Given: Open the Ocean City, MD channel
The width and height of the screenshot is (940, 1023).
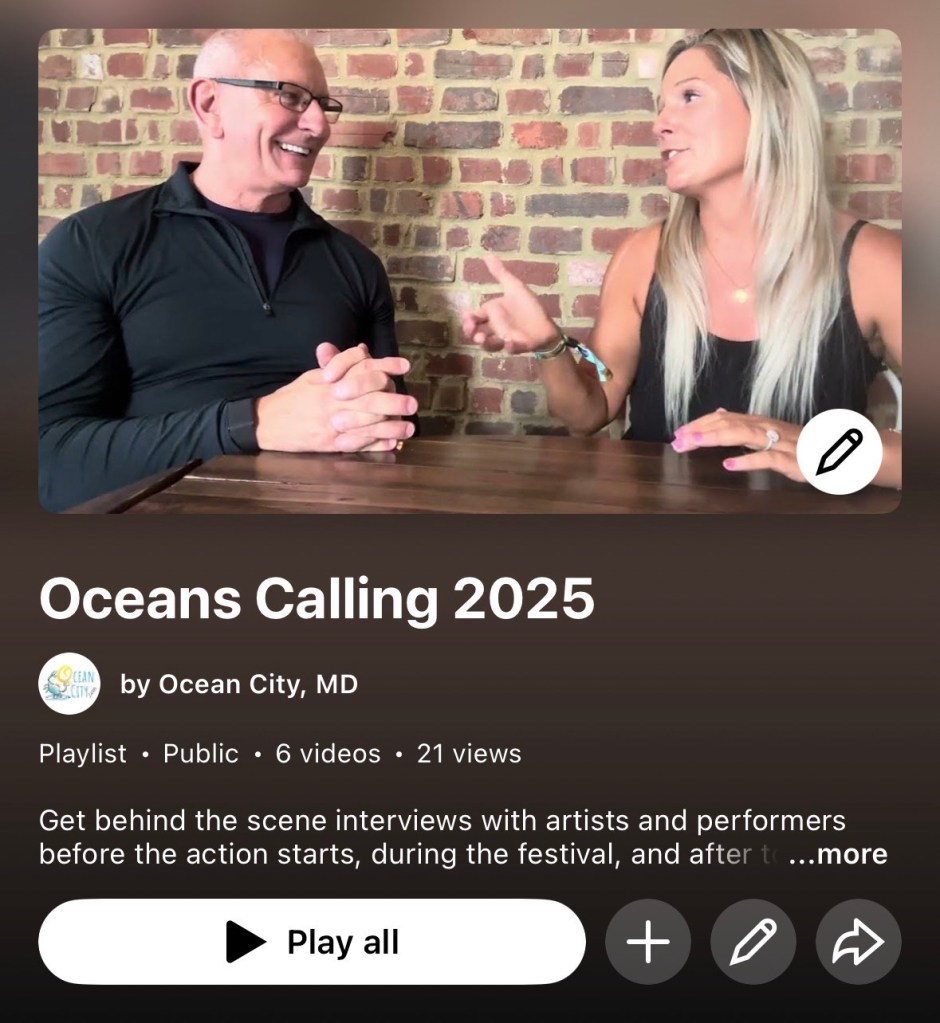Looking at the screenshot, I should pos(238,684).
